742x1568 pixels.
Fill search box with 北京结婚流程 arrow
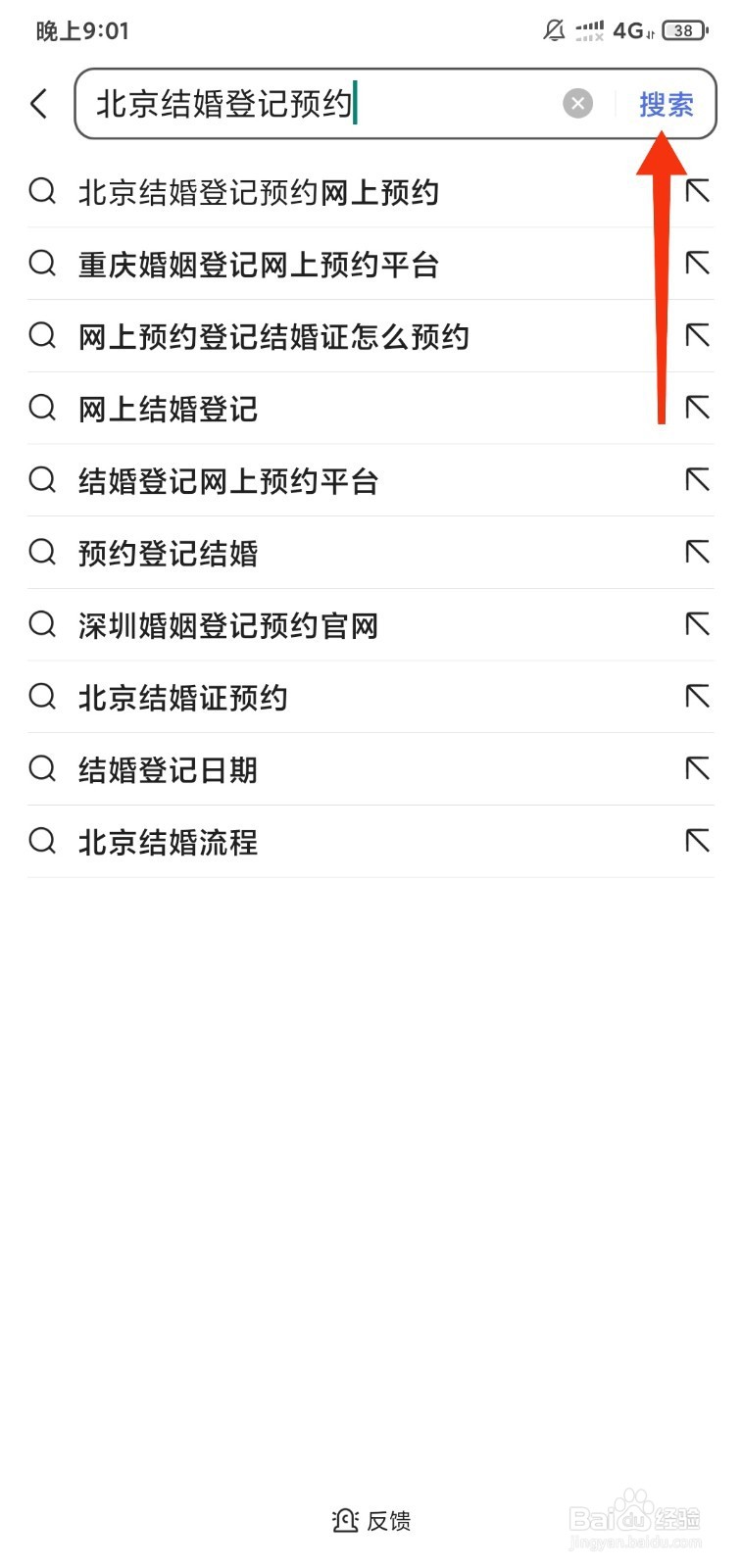point(697,841)
